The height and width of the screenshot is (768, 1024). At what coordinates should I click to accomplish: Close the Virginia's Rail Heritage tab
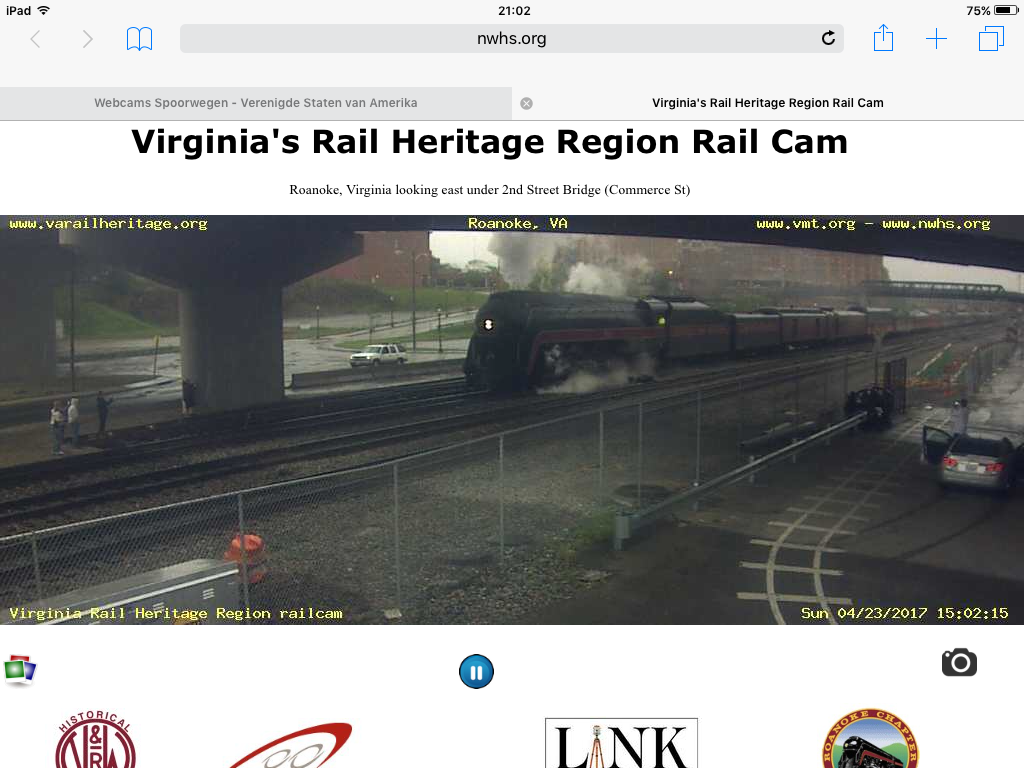click(527, 103)
